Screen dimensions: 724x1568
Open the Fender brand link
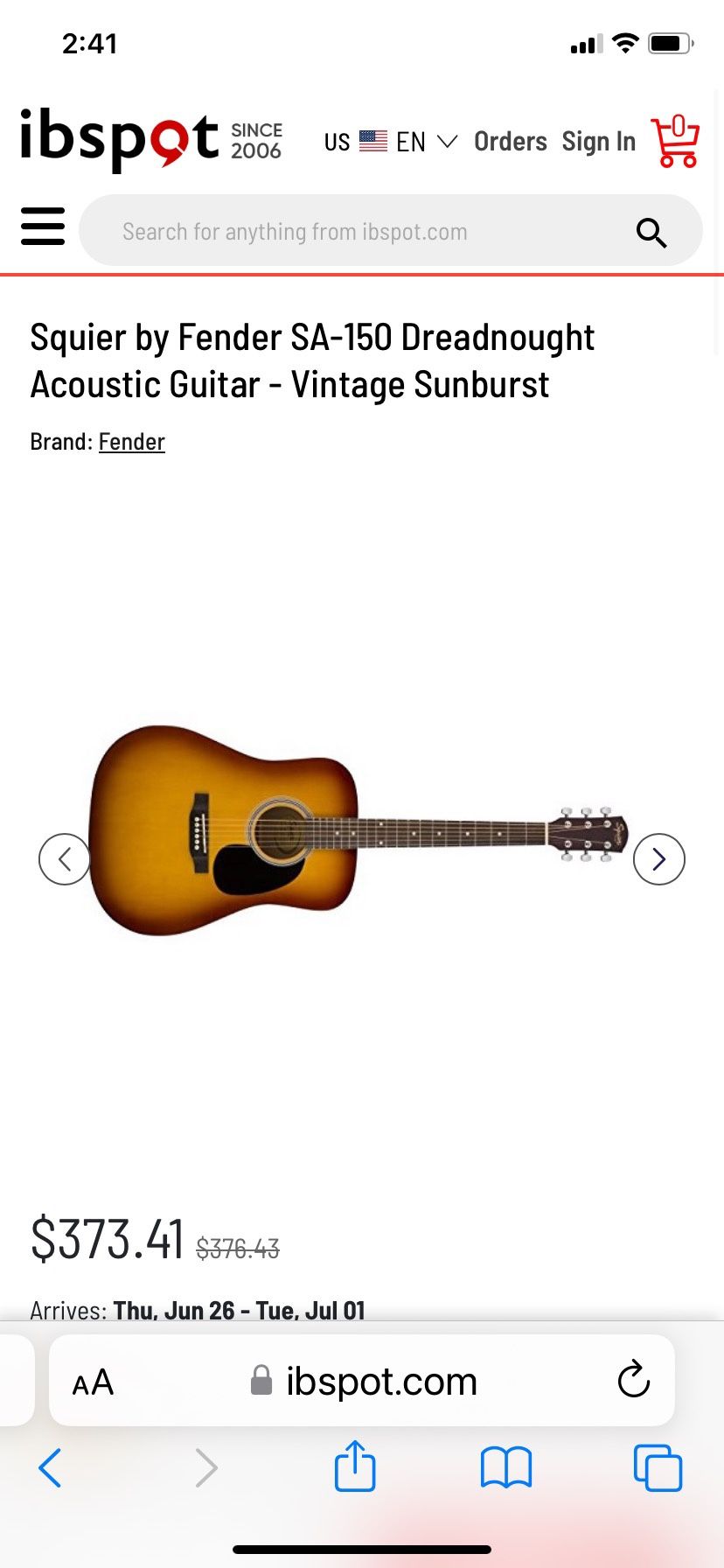click(132, 442)
